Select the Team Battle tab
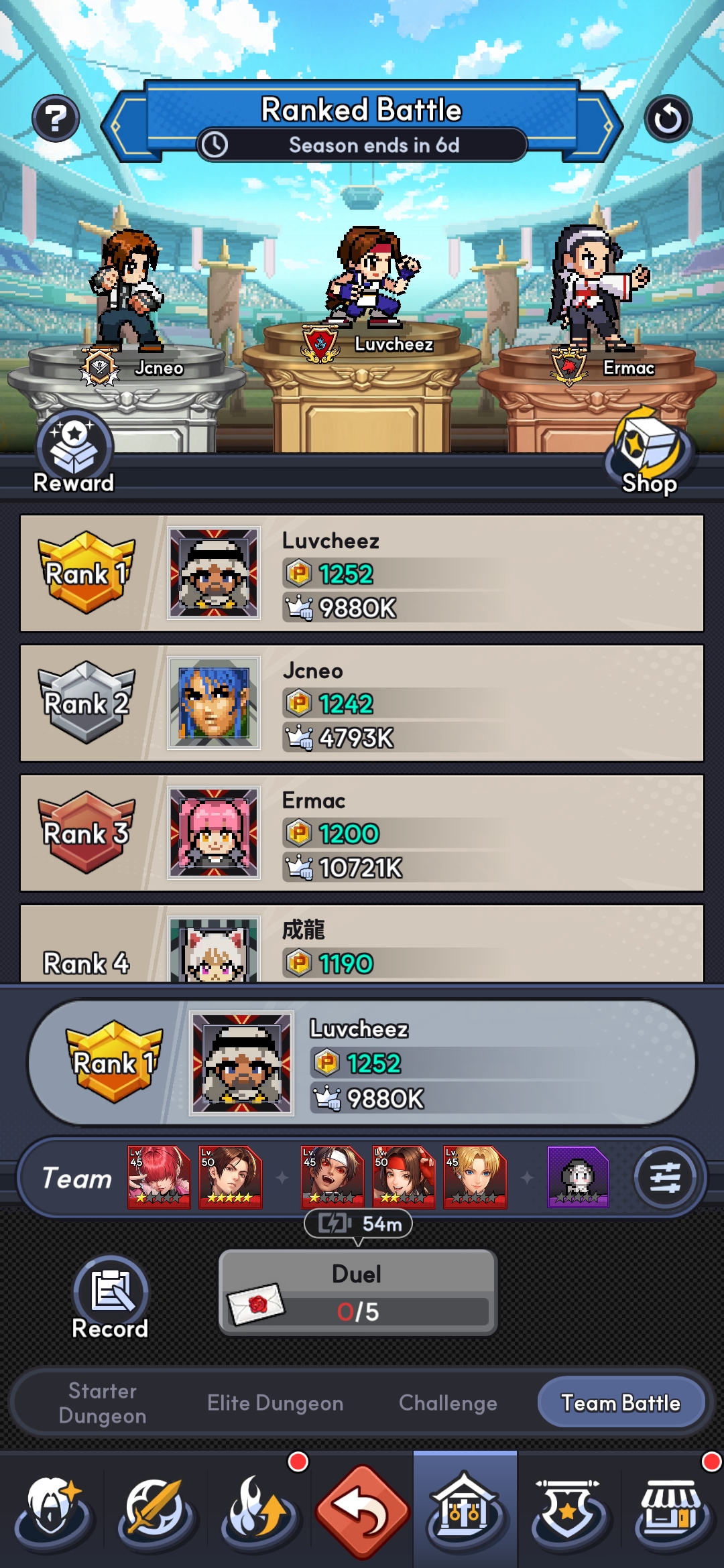The width and height of the screenshot is (724, 1568). pos(621,1402)
